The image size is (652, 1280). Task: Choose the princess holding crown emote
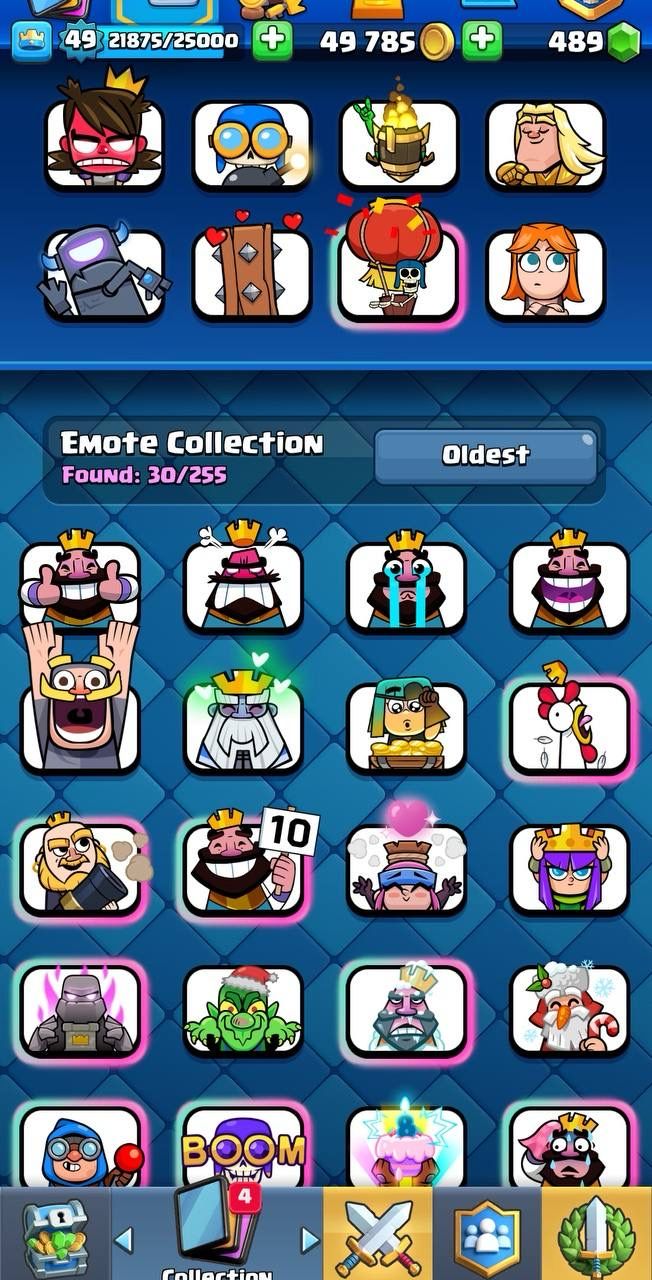click(x=569, y=867)
